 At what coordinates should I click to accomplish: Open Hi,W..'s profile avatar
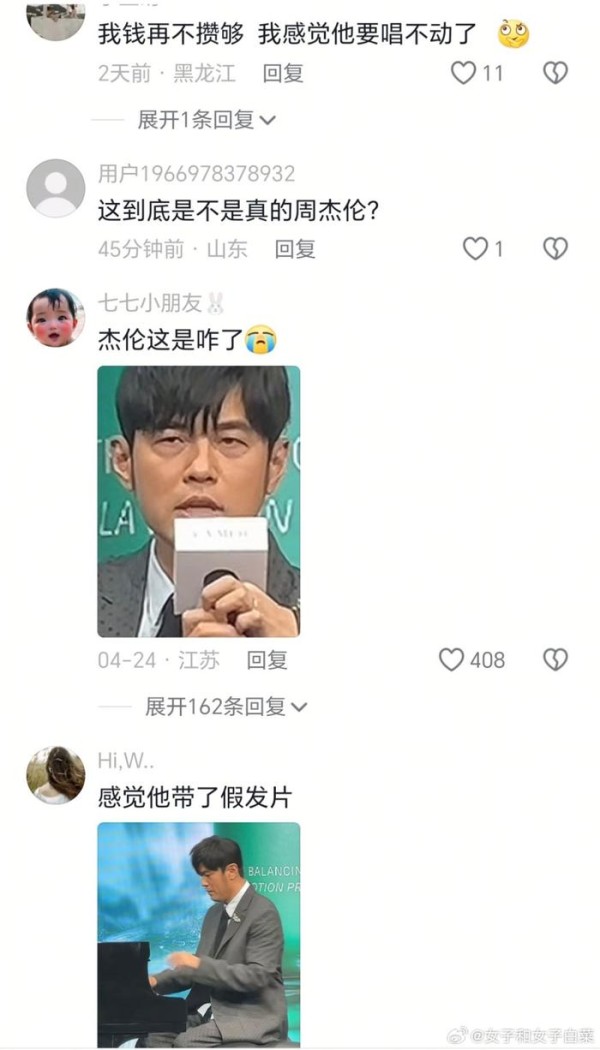click(55, 775)
